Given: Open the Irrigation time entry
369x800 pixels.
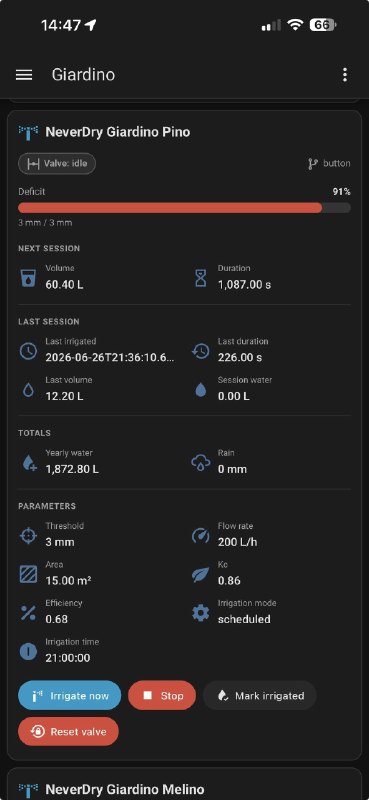Looking at the screenshot, I should click(x=98, y=651).
